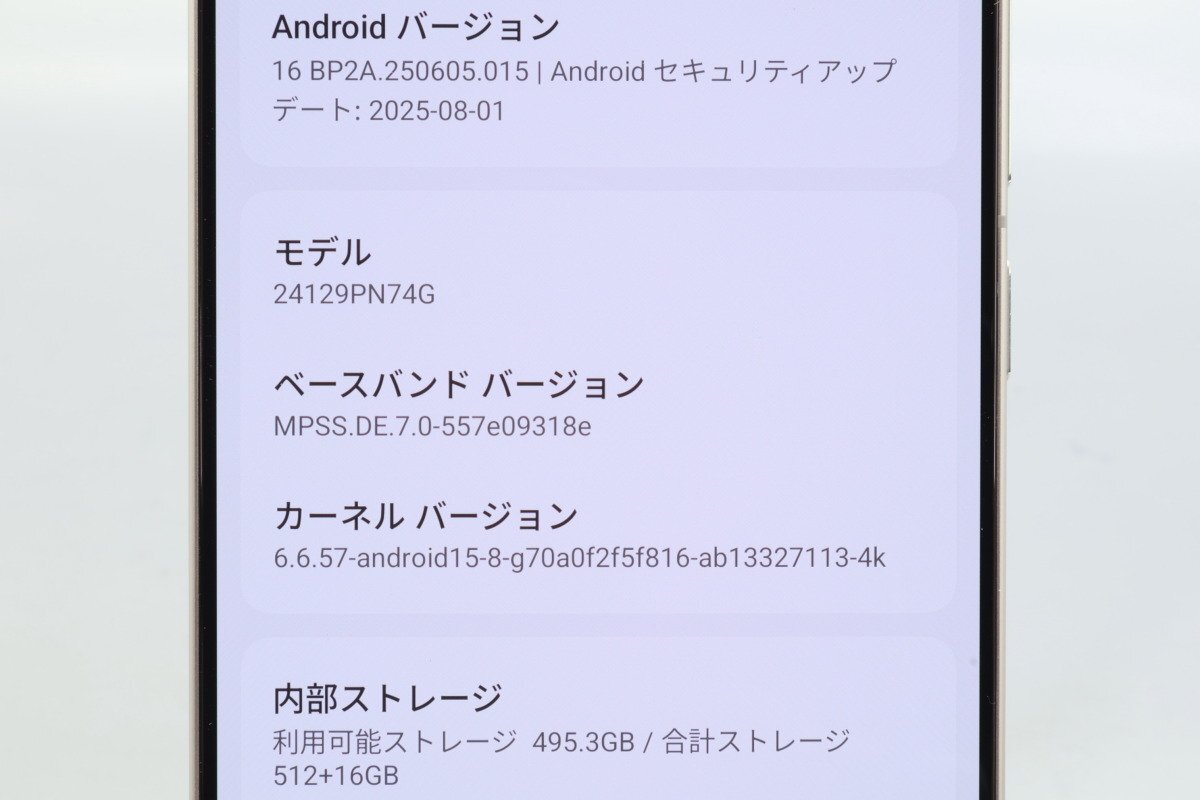Viewport: 1200px width, 800px height.
Task: Tap the カーネル バージョン row
Action: pos(580,537)
